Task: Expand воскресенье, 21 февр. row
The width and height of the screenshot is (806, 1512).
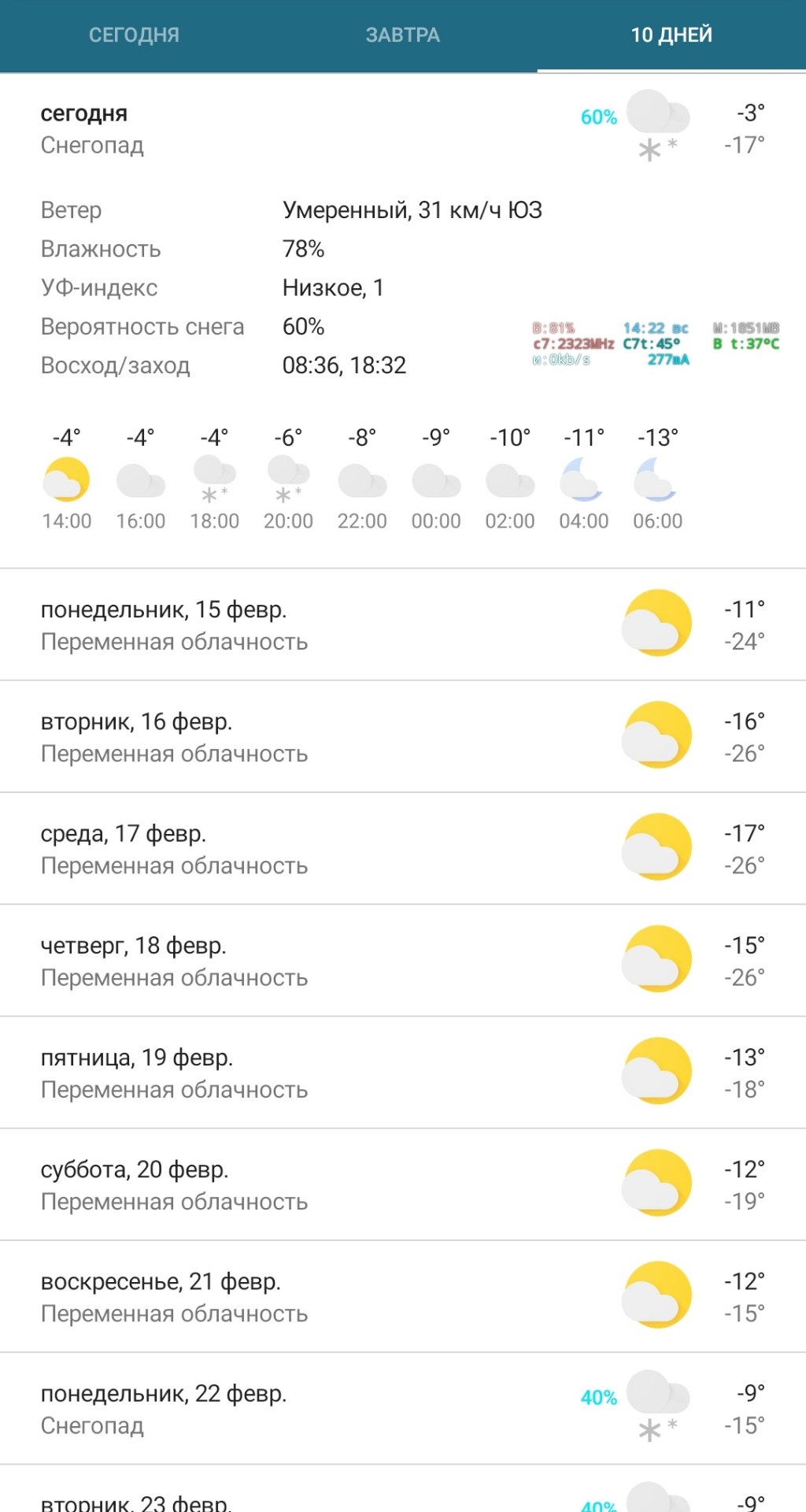Action: 315,1296
